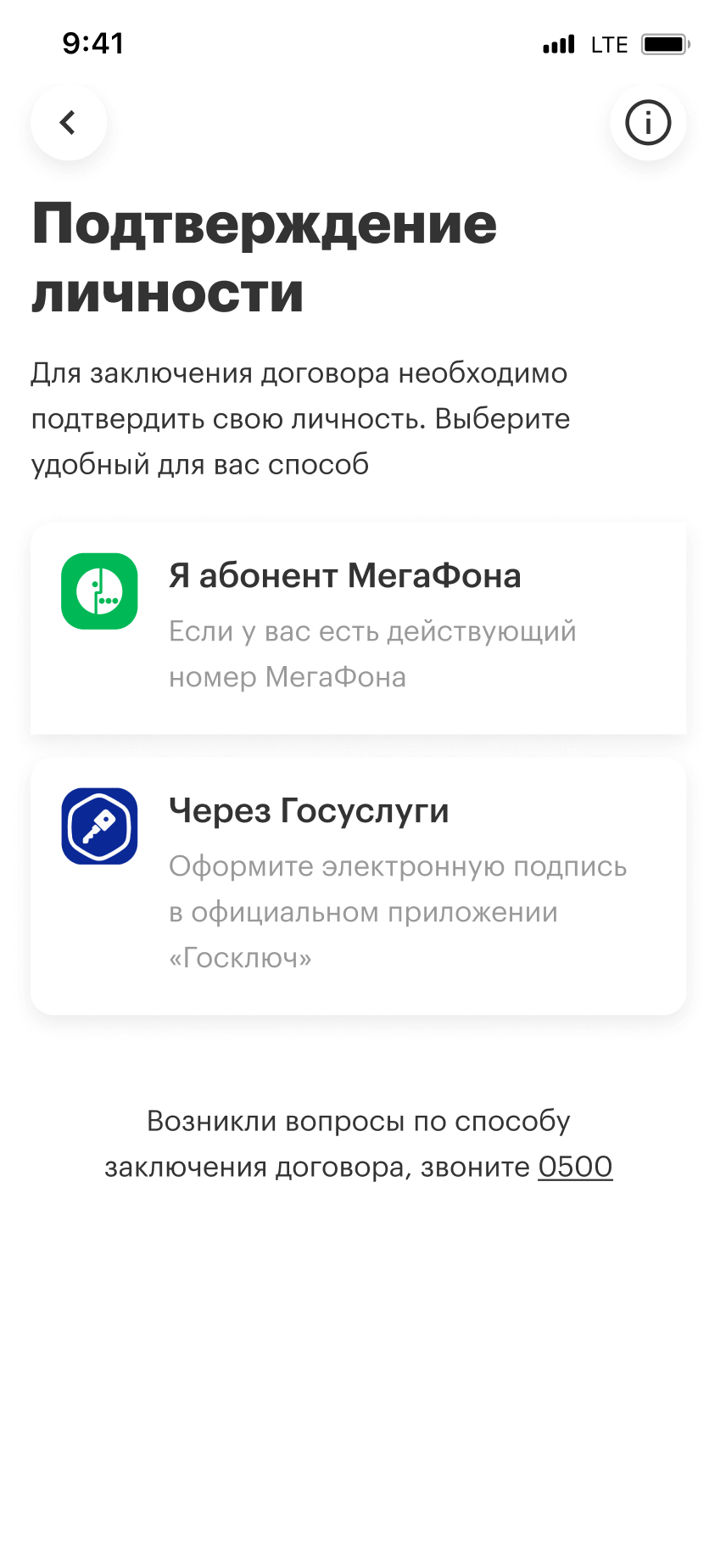Screen dimensions: 726x1568
Task: Open the info icon
Action: coord(648,123)
